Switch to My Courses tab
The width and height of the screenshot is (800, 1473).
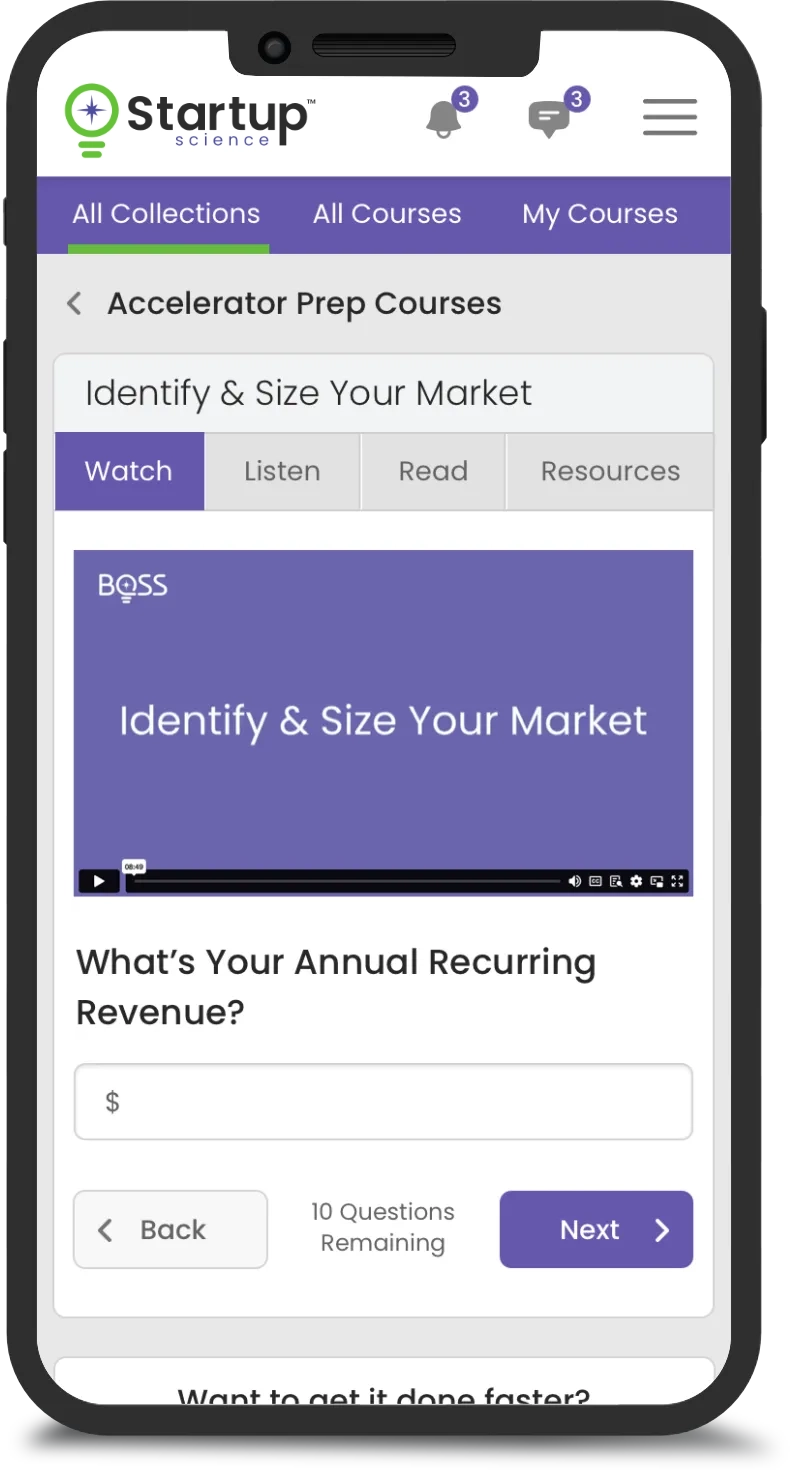[599, 214]
